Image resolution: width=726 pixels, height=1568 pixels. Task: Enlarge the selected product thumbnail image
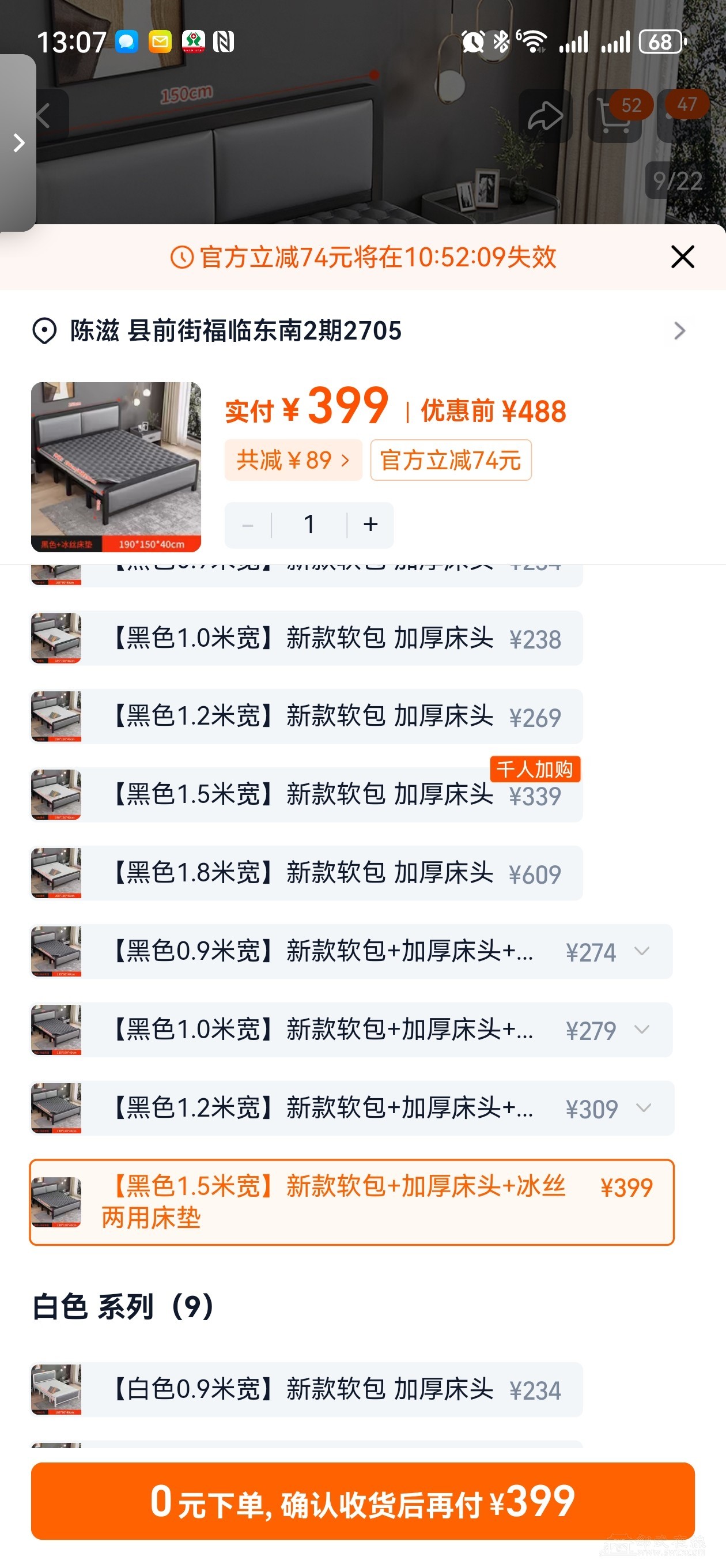[116, 467]
